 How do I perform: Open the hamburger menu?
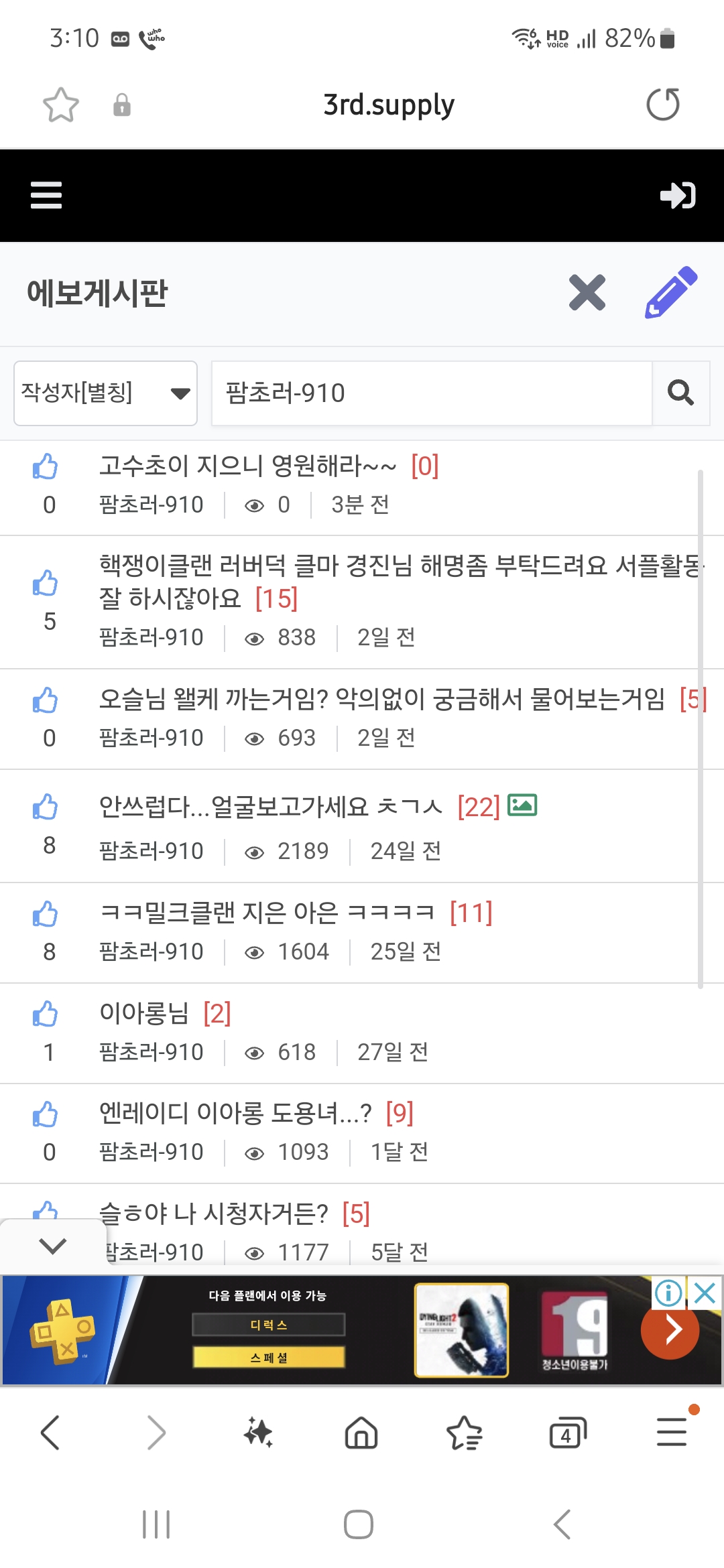(x=46, y=195)
